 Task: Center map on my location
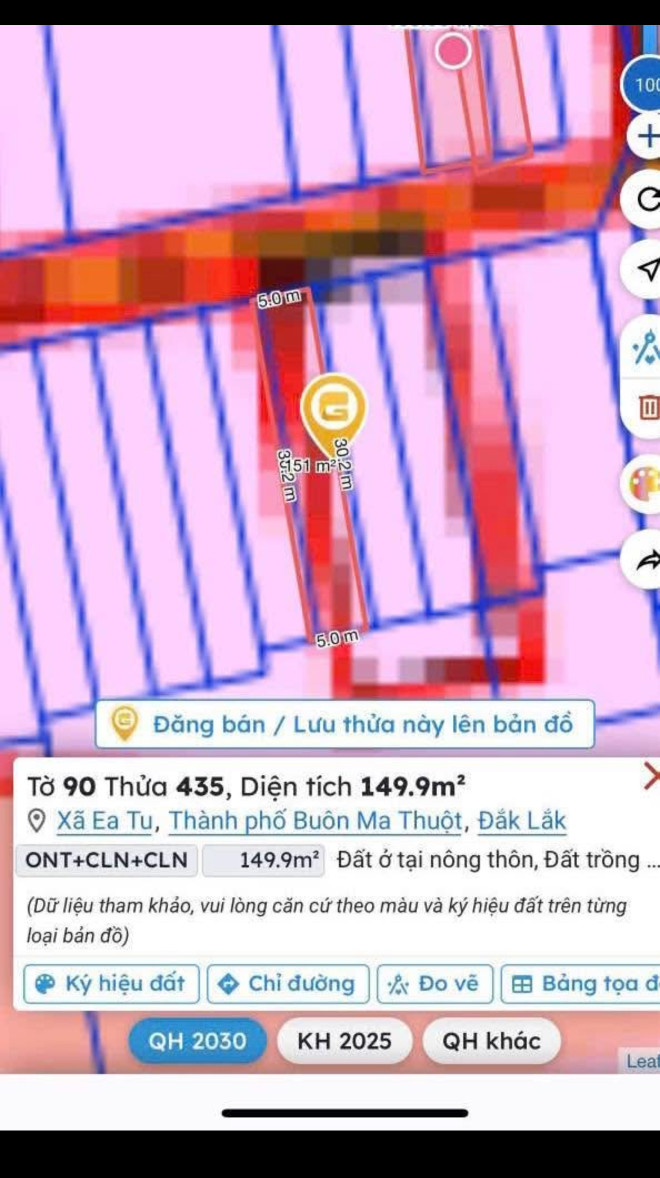pyautogui.click(x=646, y=268)
